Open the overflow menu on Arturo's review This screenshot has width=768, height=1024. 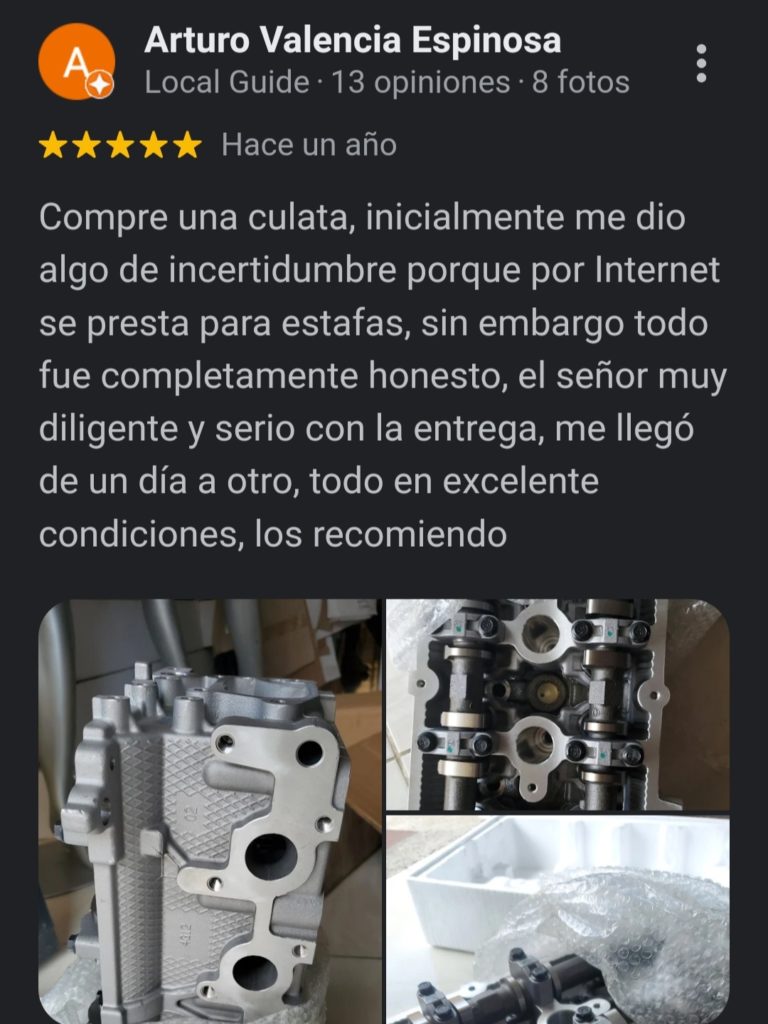click(702, 63)
